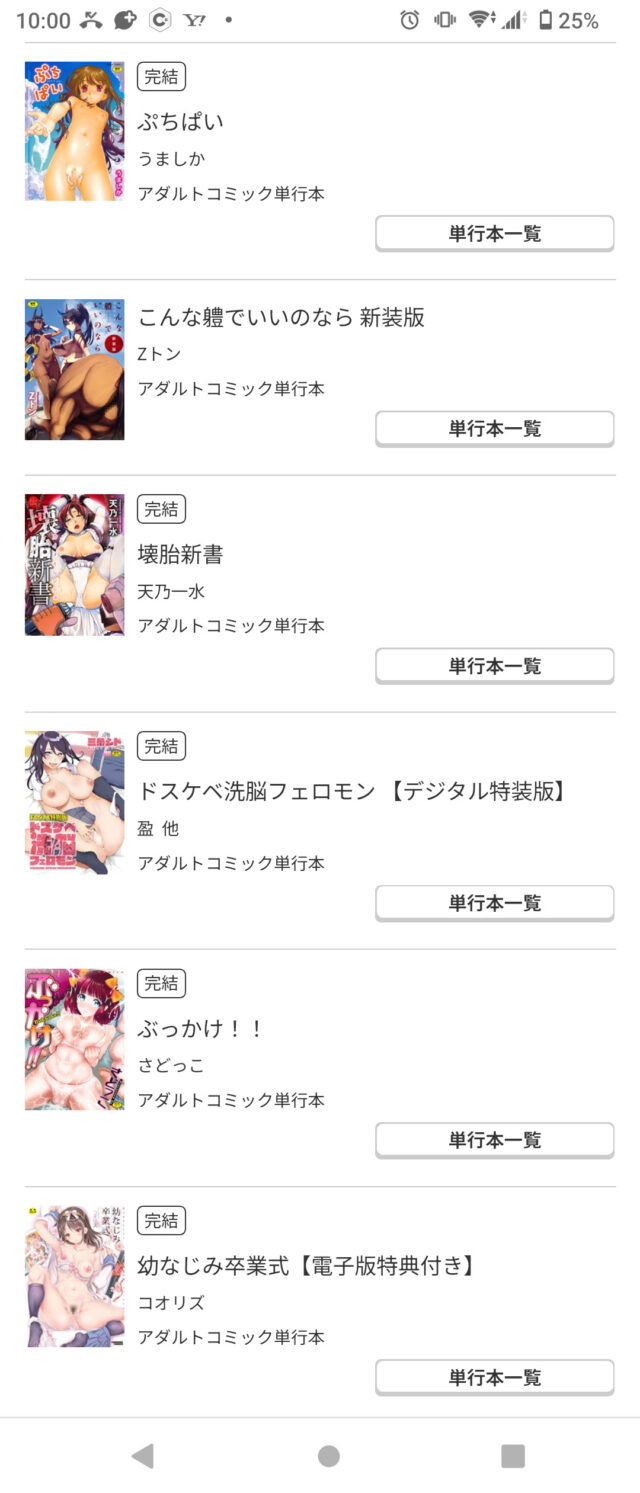Viewport: 640px width, 1493px height.
Task: Open 単行本一覧 for the 盈 他 title
Action: [494, 903]
